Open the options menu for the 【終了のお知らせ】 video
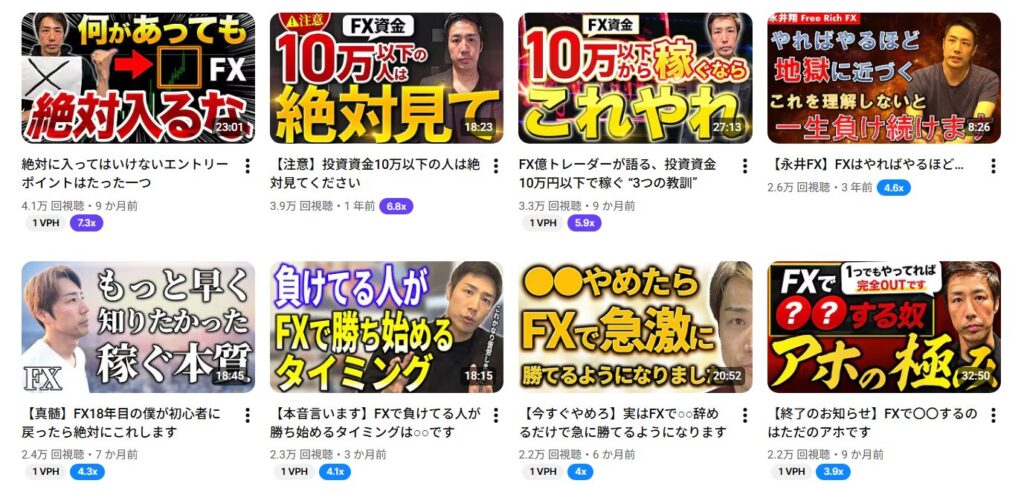This screenshot has width=1024, height=492. tap(992, 415)
